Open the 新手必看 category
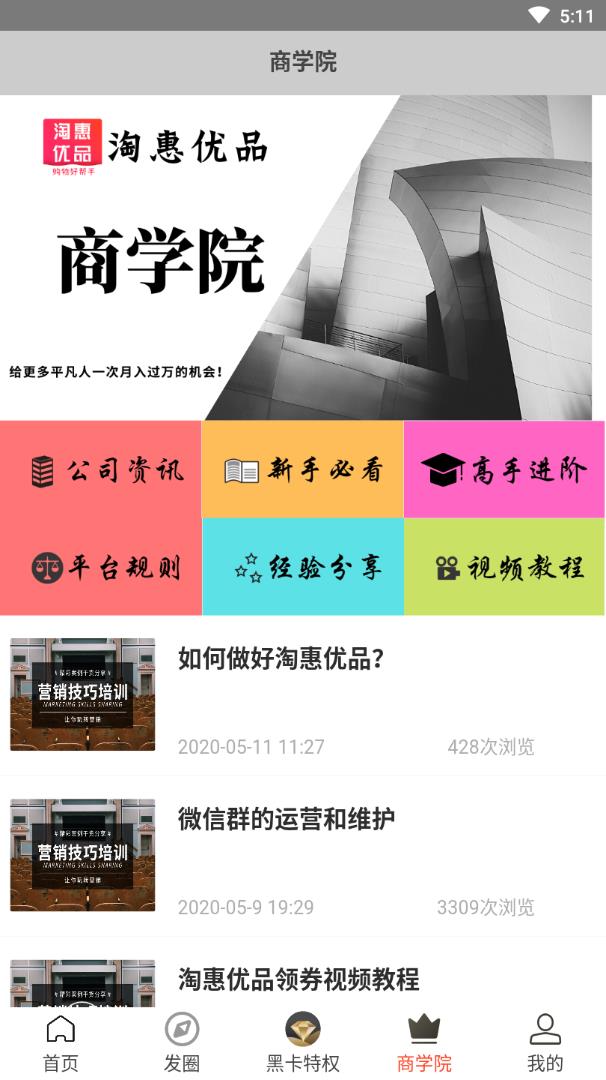This screenshot has height=1080, width=606. point(303,470)
